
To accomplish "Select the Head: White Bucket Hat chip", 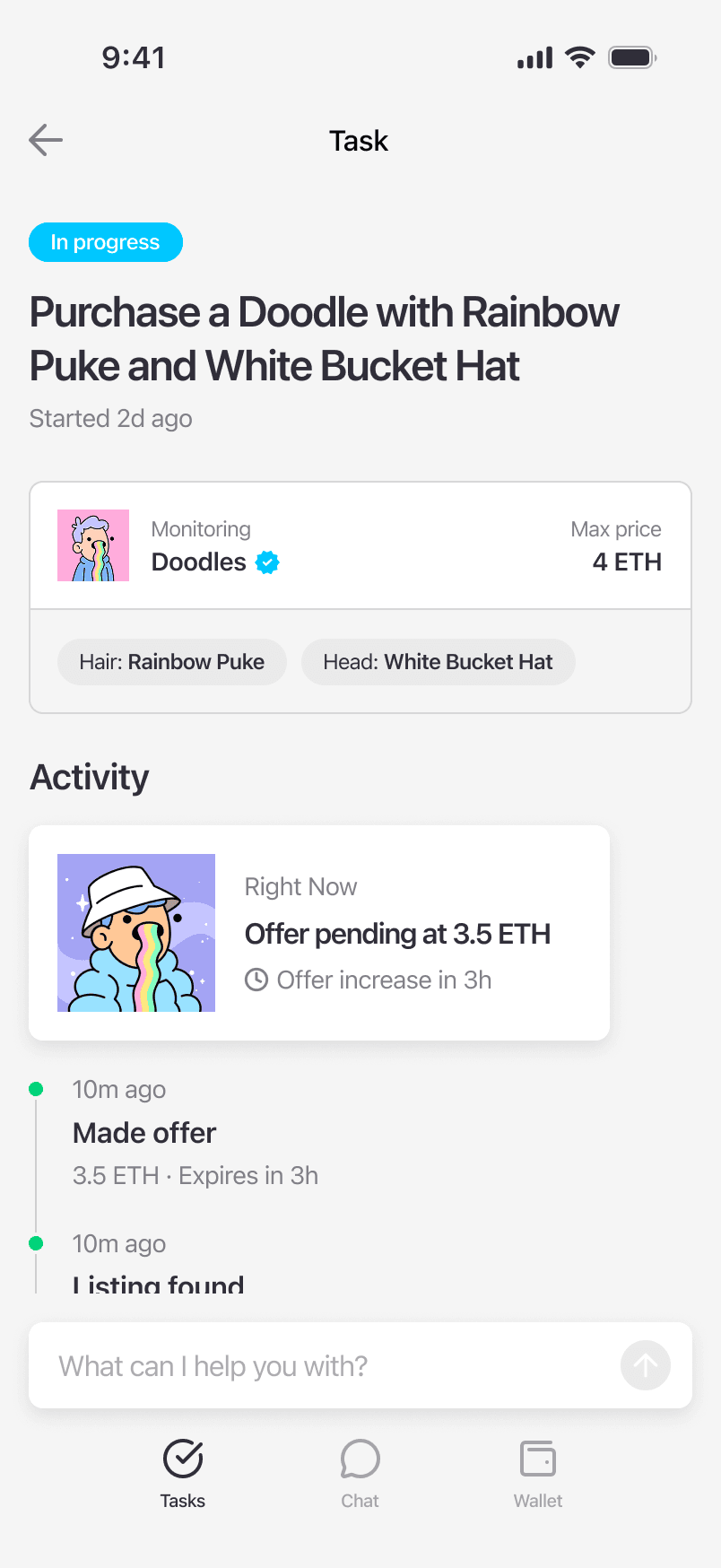I will click(x=439, y=662).
